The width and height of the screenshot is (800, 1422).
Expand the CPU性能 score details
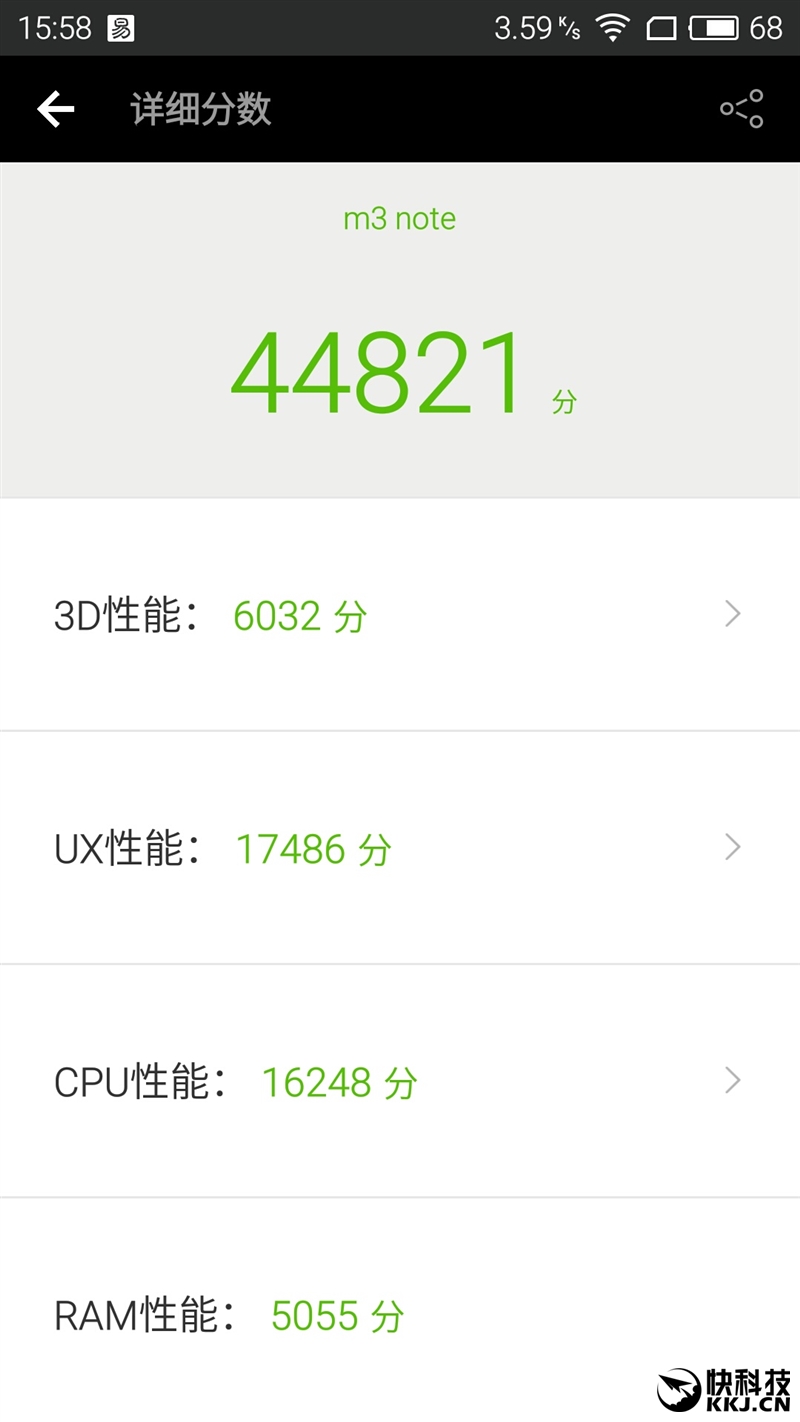tap(731, 1081)
